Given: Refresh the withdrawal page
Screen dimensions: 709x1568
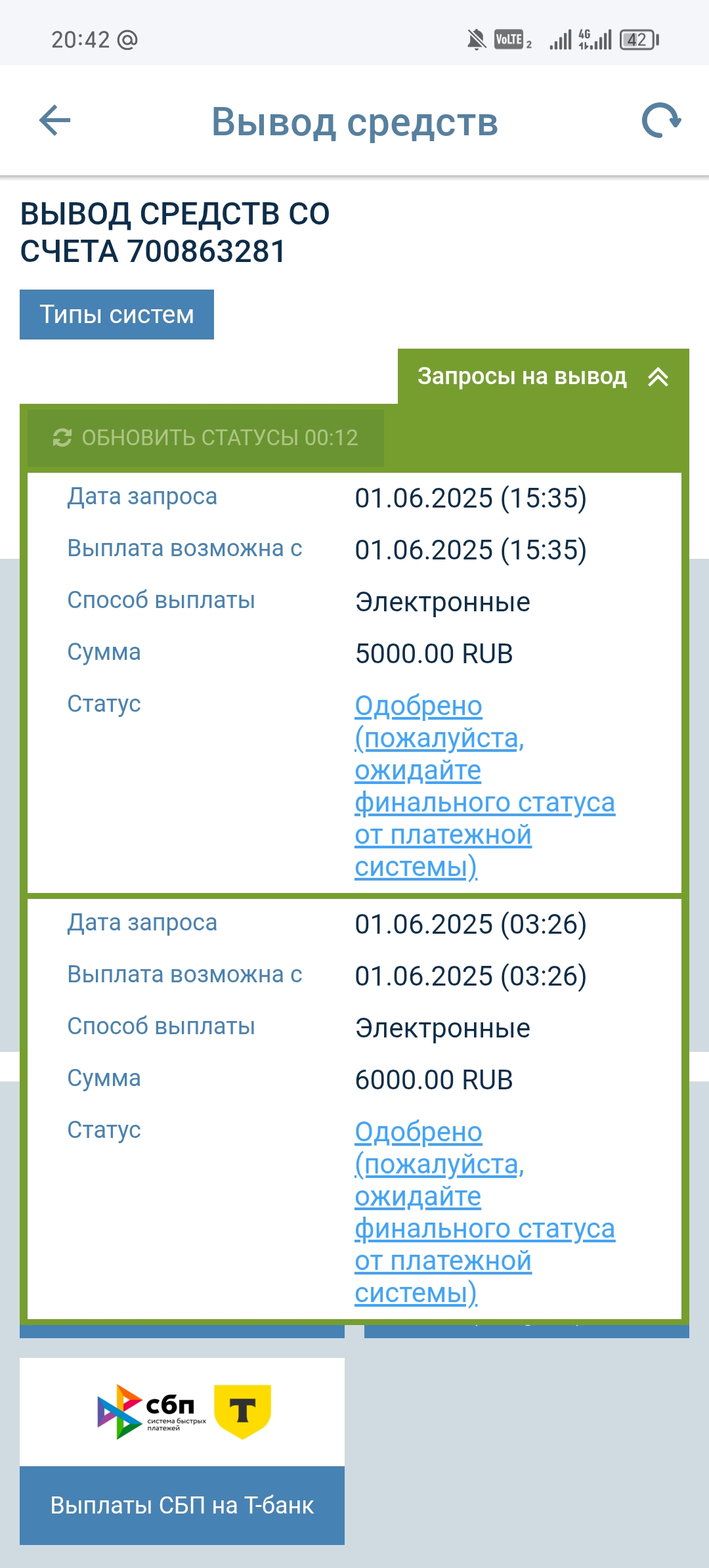Looking at the screenshot, I should [x=660, y=121].
